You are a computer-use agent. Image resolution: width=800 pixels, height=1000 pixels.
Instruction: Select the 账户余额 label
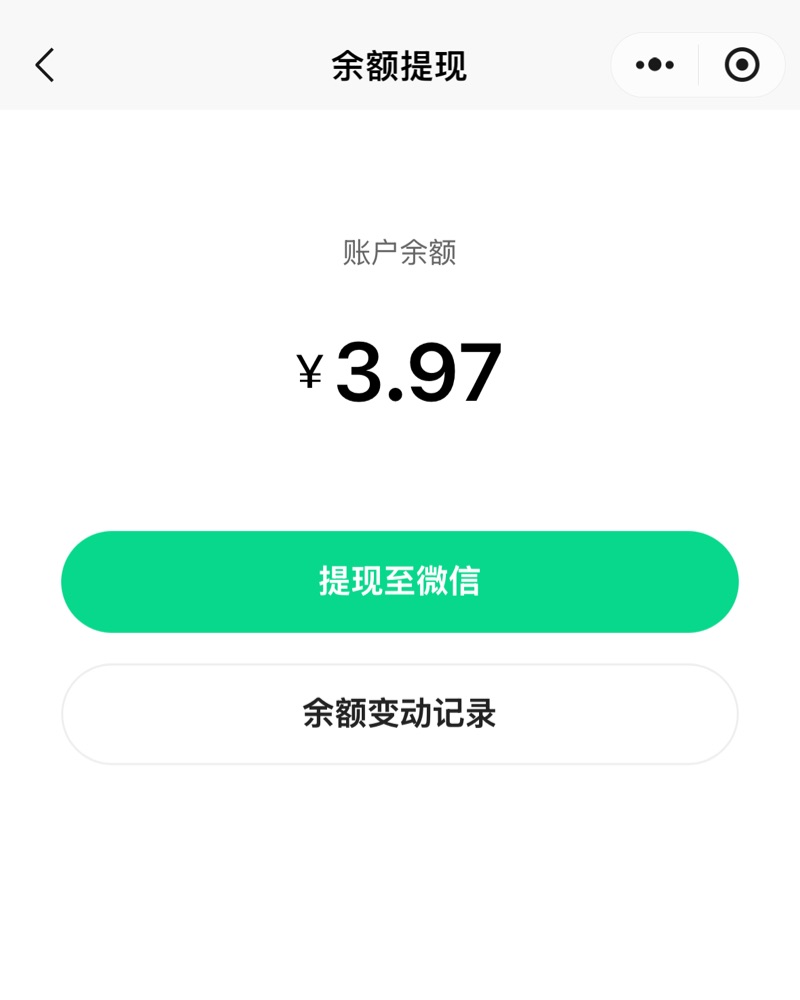click(399, 254)
